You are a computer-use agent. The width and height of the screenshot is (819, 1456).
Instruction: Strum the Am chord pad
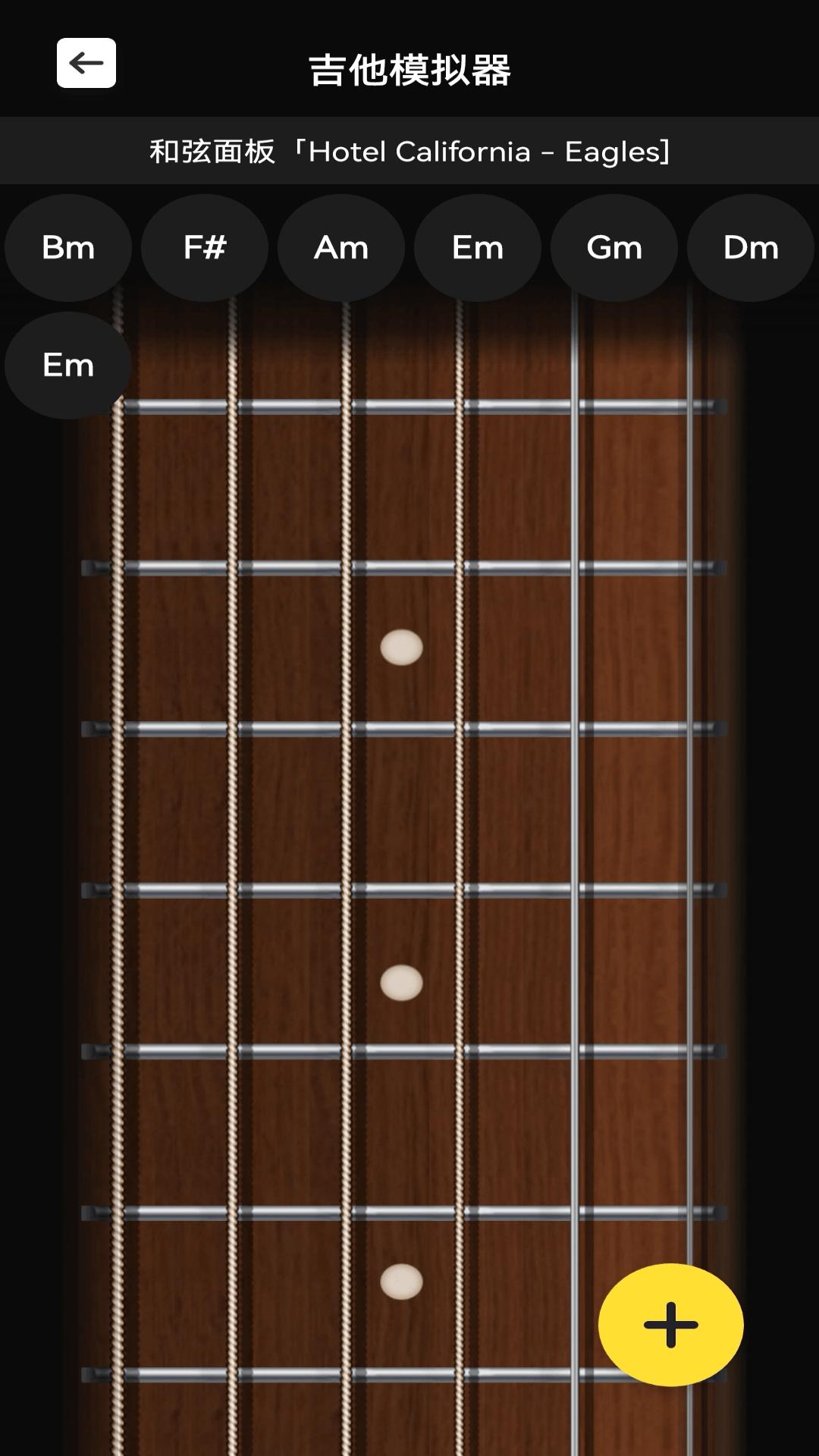tap(340, 247)
